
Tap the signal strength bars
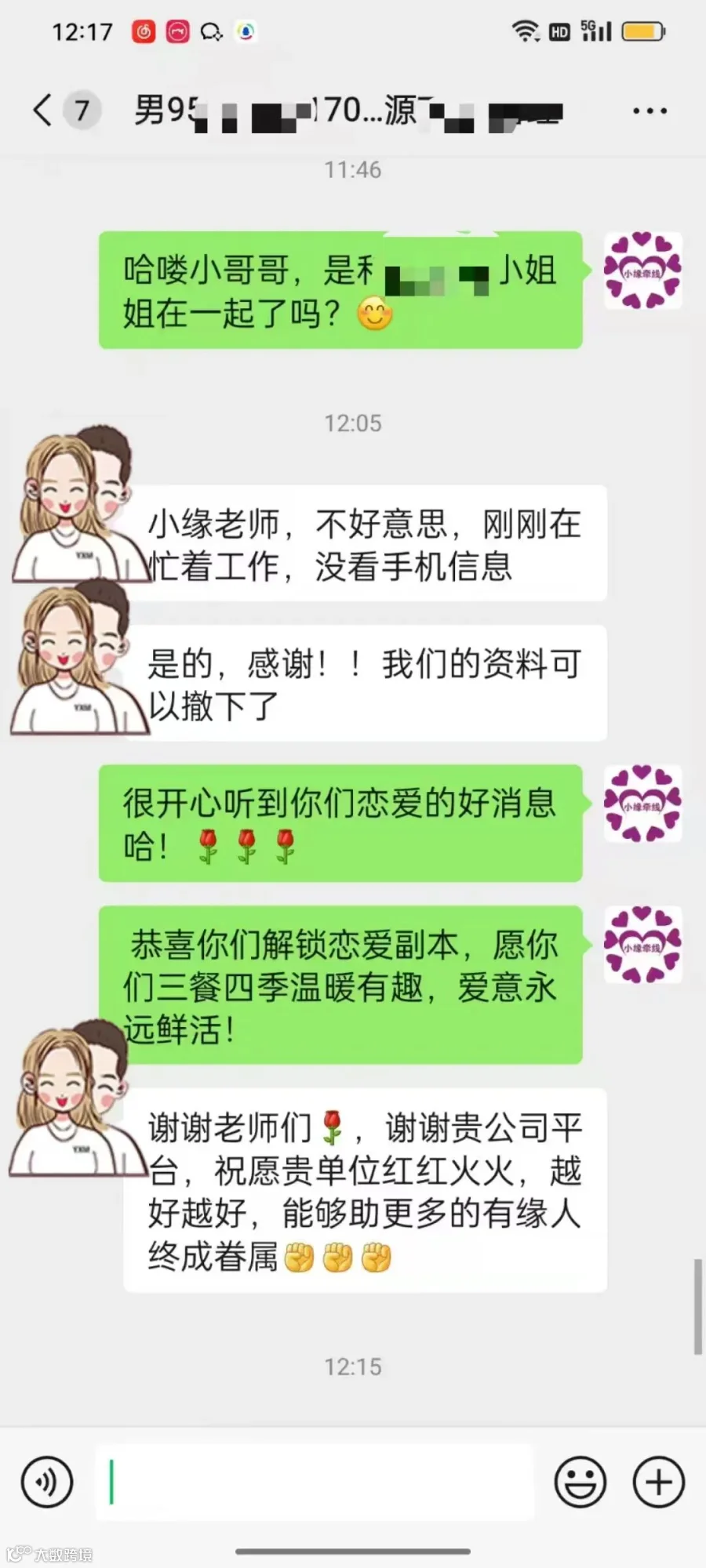[601, 32]
